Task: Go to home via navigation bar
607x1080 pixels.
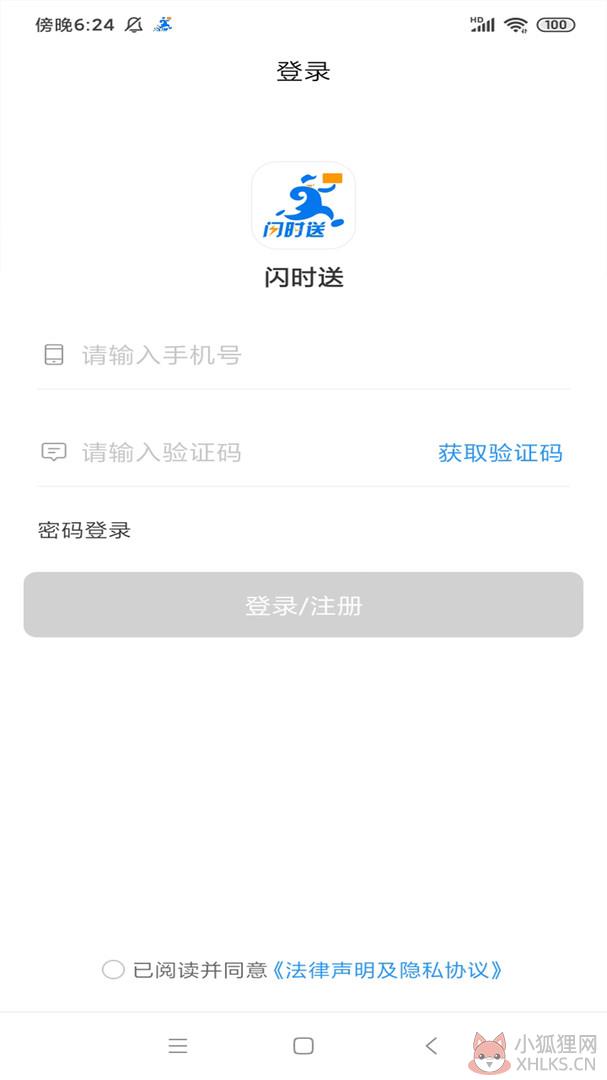Action: (303, 1046)
